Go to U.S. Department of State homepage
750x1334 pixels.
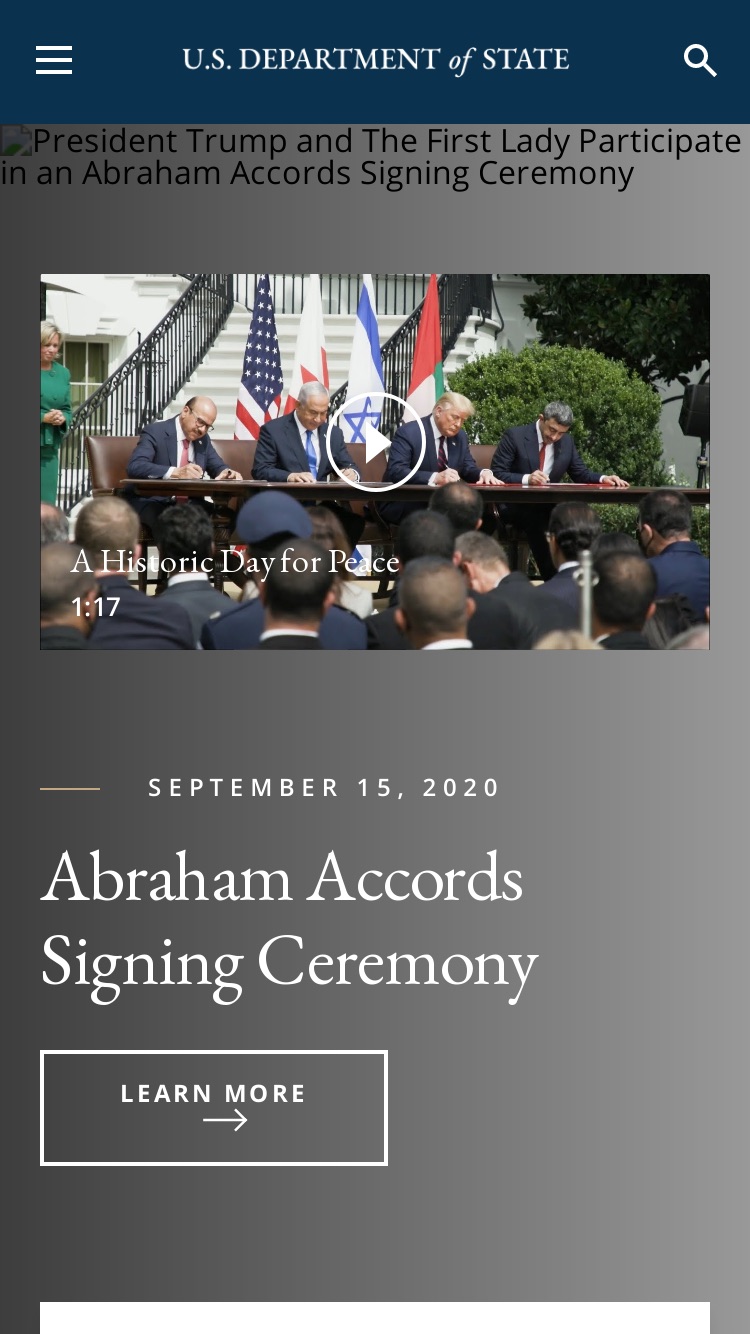[x=376, y=60]
